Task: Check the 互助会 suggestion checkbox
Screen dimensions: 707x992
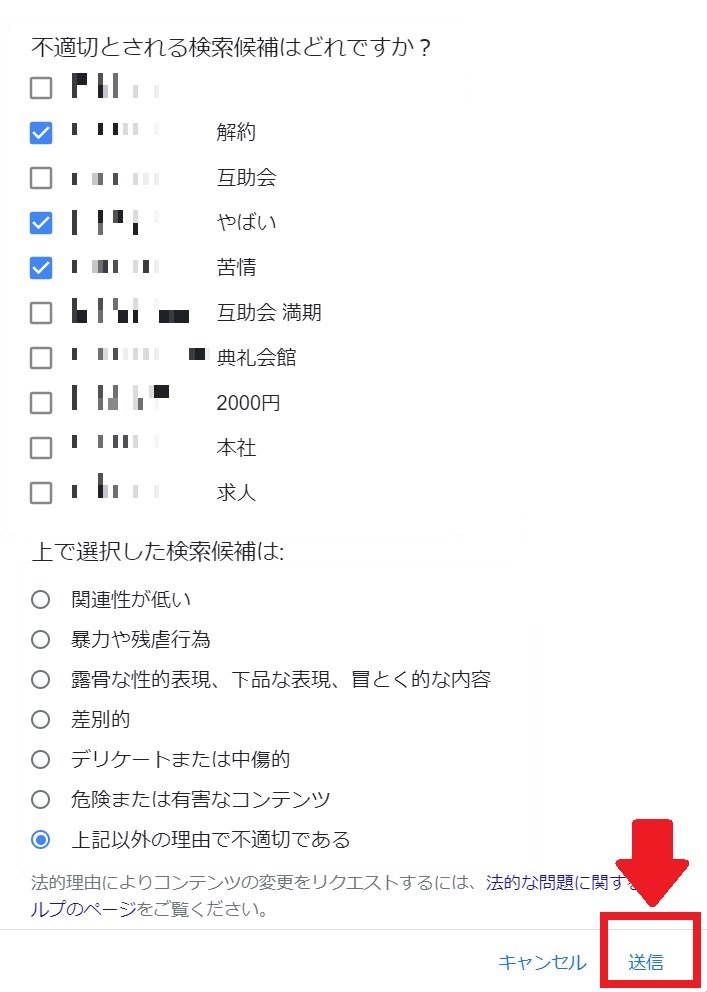Action: click(41, 178)
